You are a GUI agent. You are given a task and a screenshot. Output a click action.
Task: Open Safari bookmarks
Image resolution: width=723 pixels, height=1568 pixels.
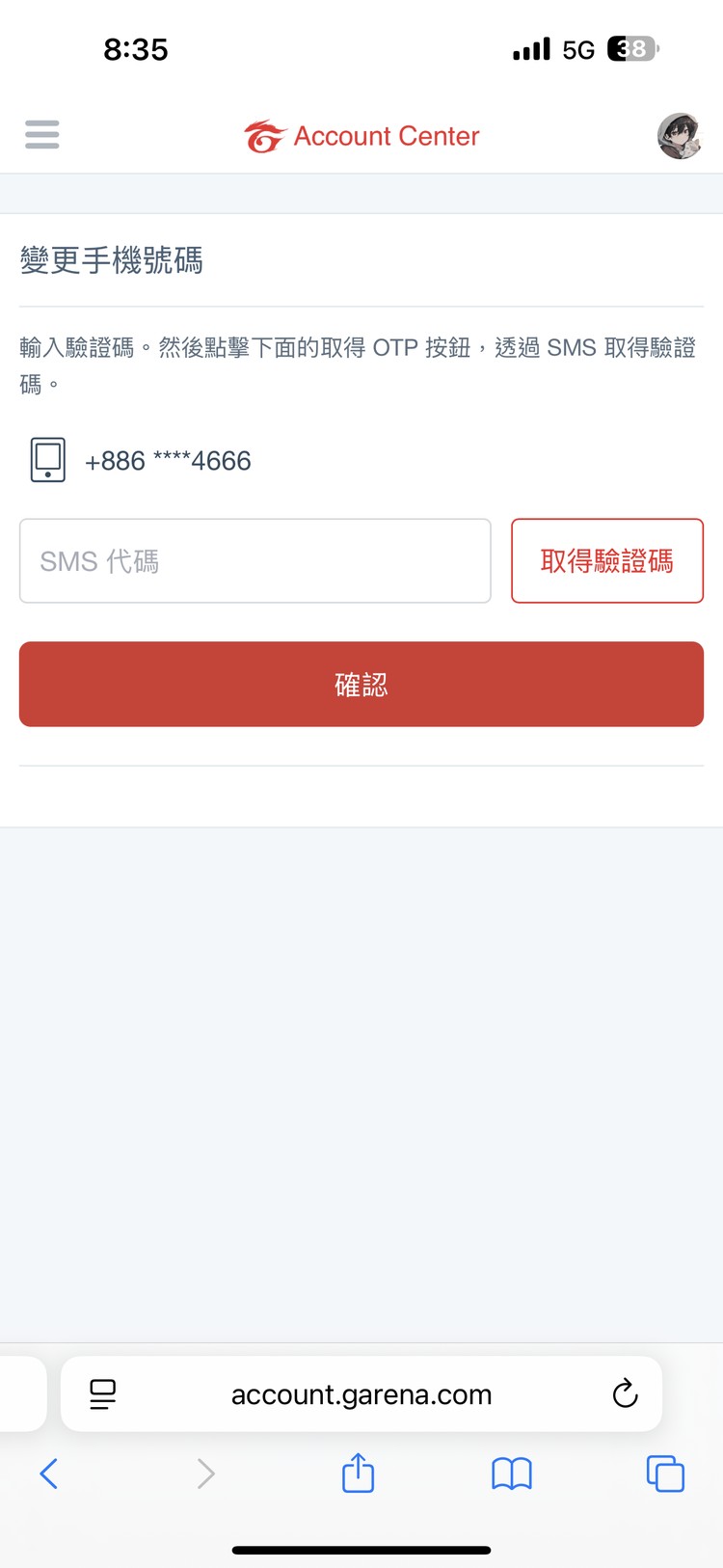coord(512,1473)
